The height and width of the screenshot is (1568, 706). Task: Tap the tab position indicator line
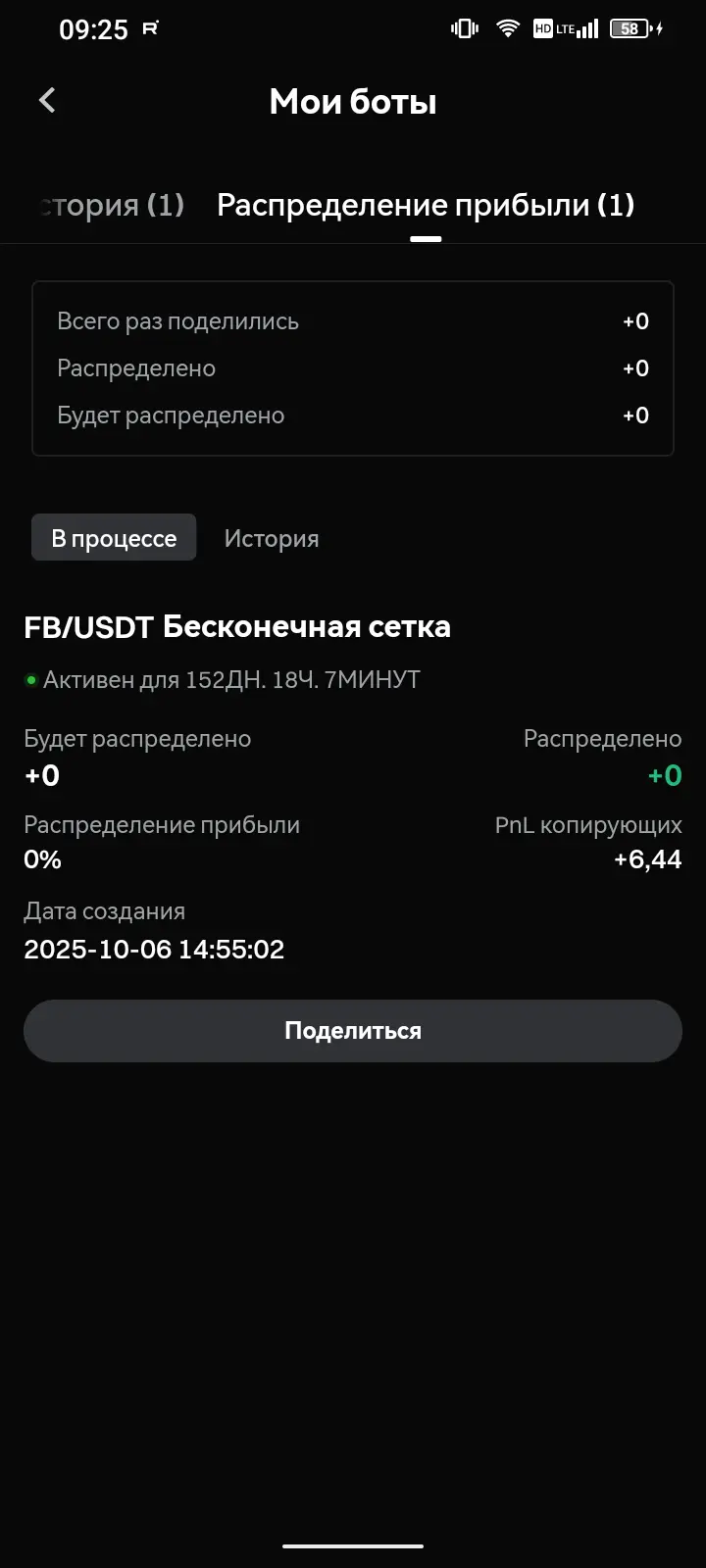426,236
